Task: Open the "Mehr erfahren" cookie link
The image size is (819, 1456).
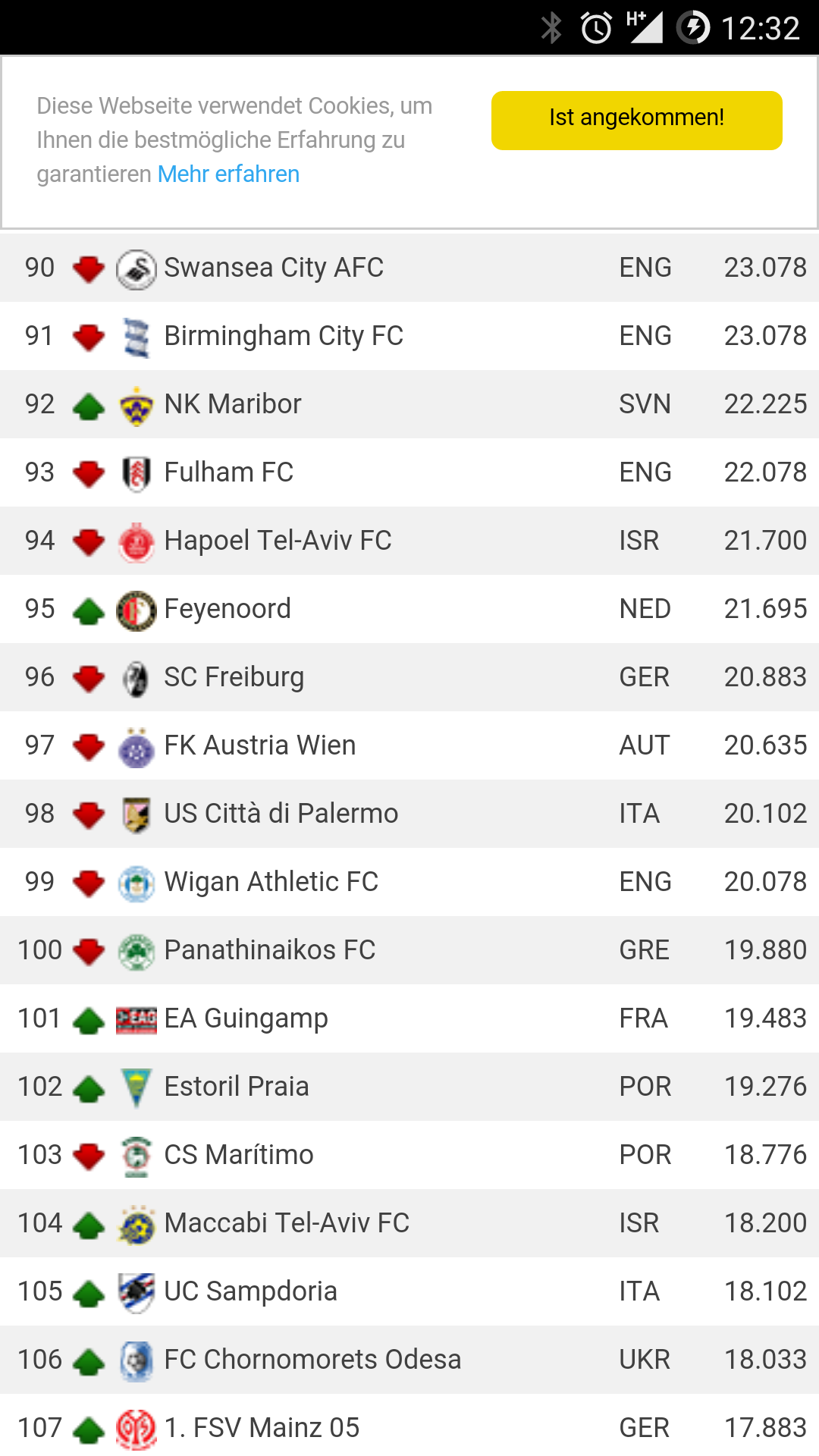Action: (228, 174)
